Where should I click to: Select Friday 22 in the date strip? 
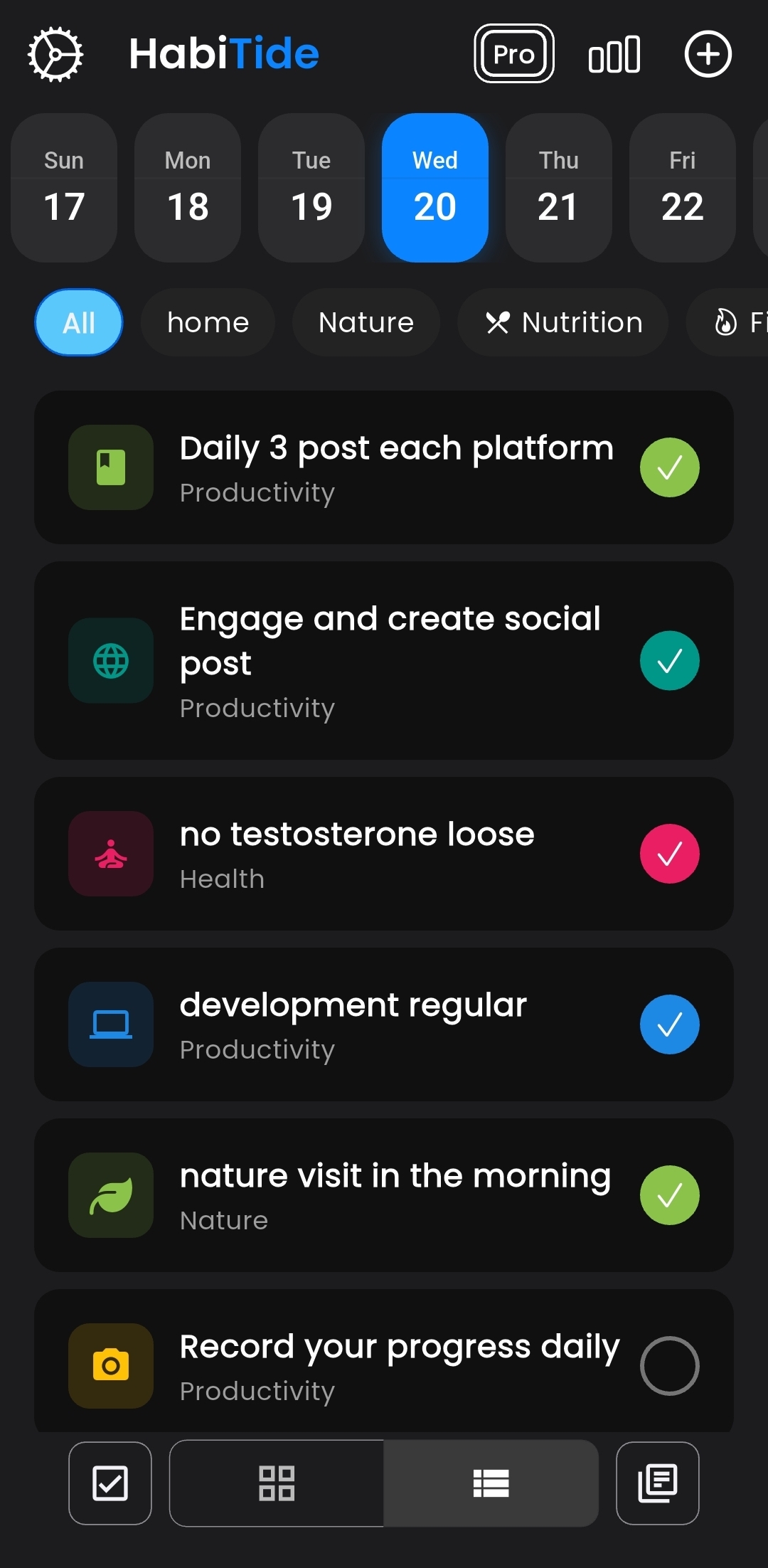pyautogui.click(x=682, y=188)
